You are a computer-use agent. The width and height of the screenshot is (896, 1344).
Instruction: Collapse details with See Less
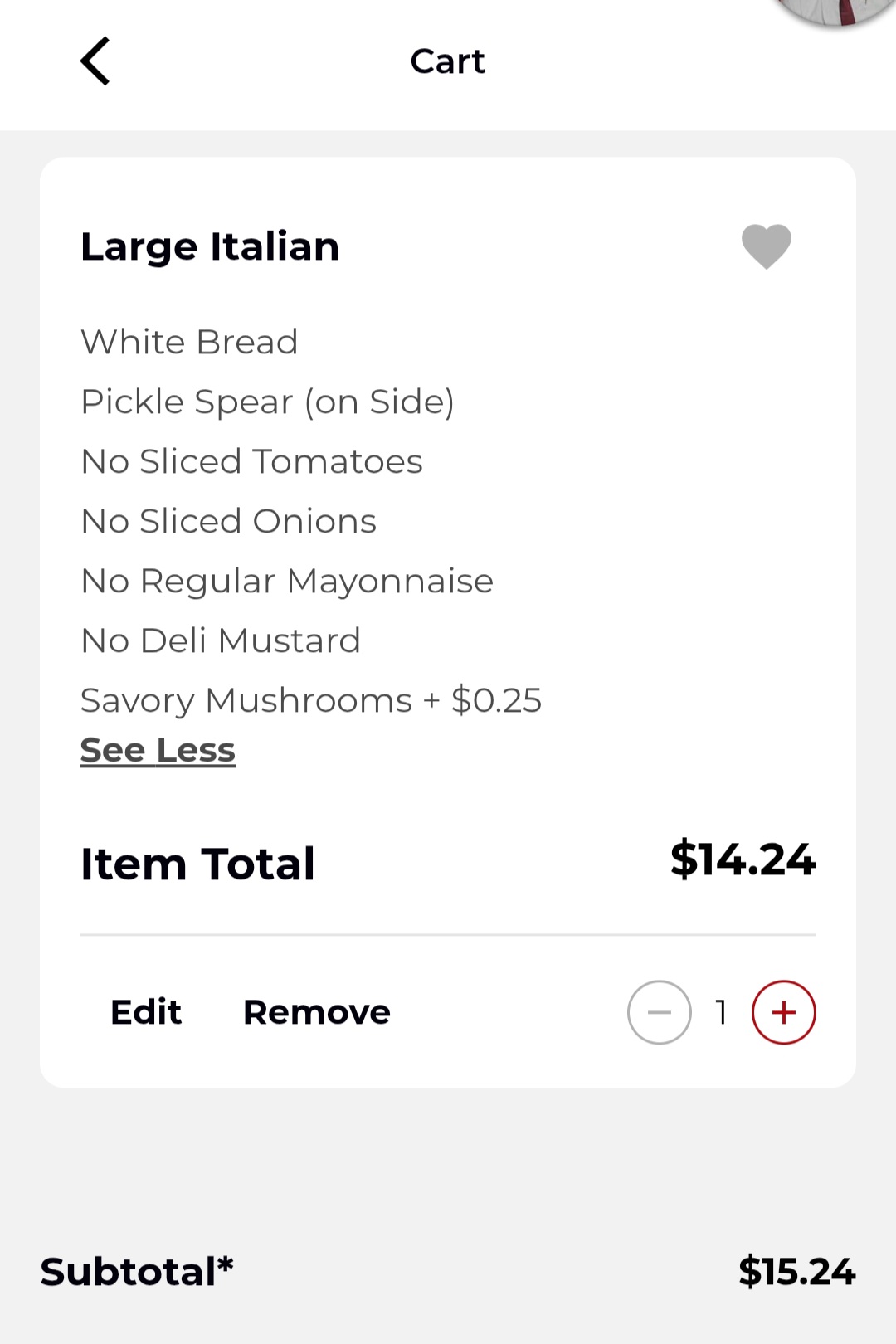click(158, 750)
